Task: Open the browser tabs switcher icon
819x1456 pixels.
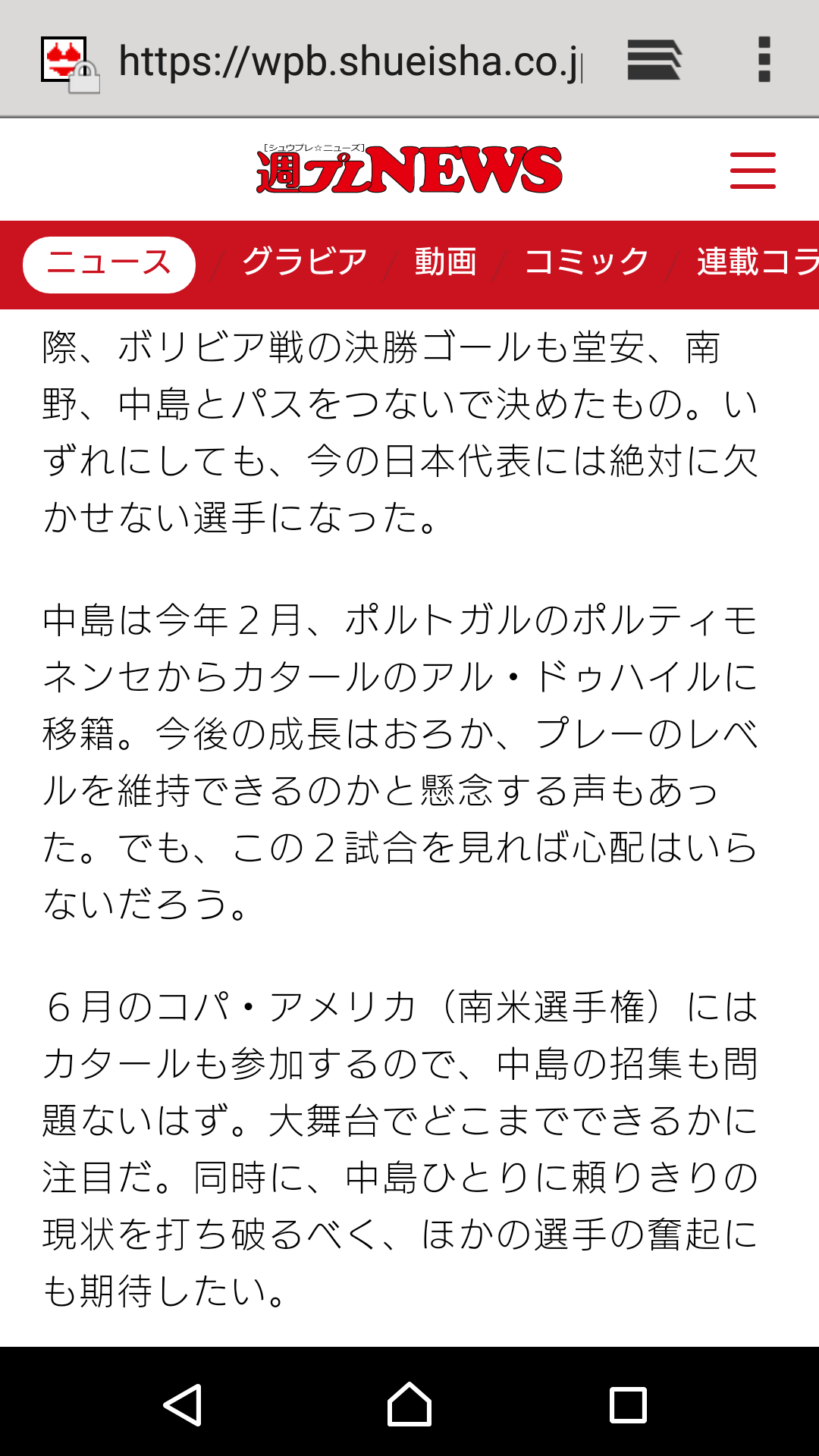Action: click(654, 60)
